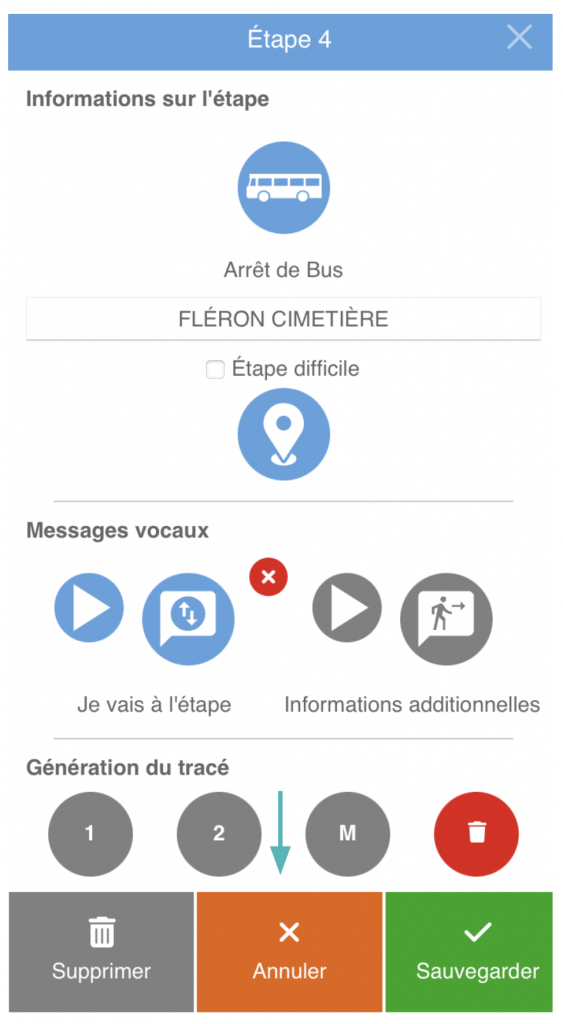
Task: Open the location pin button
Action: [283, 434]
